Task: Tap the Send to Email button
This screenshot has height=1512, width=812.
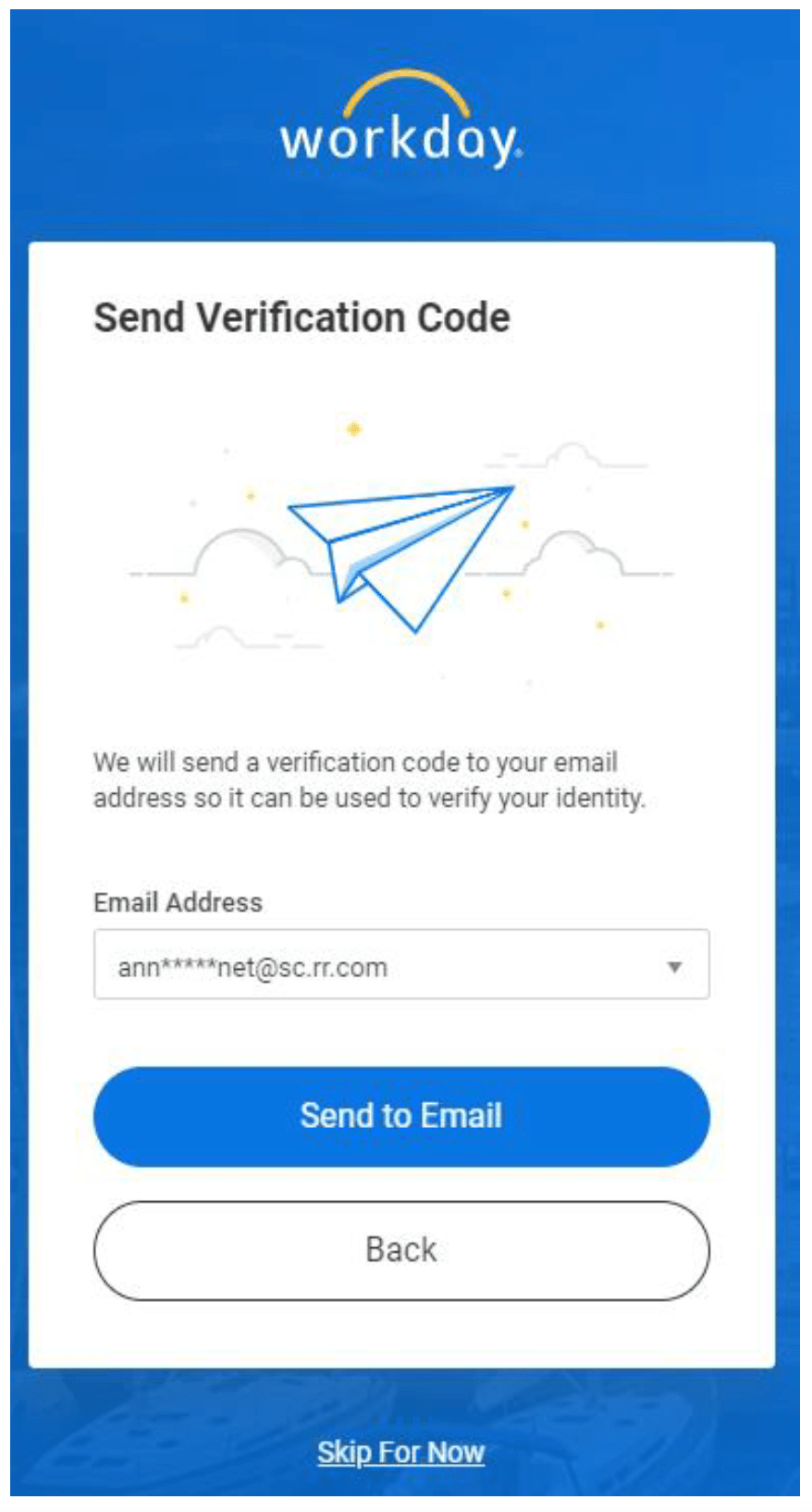Action: point(401,1116)
